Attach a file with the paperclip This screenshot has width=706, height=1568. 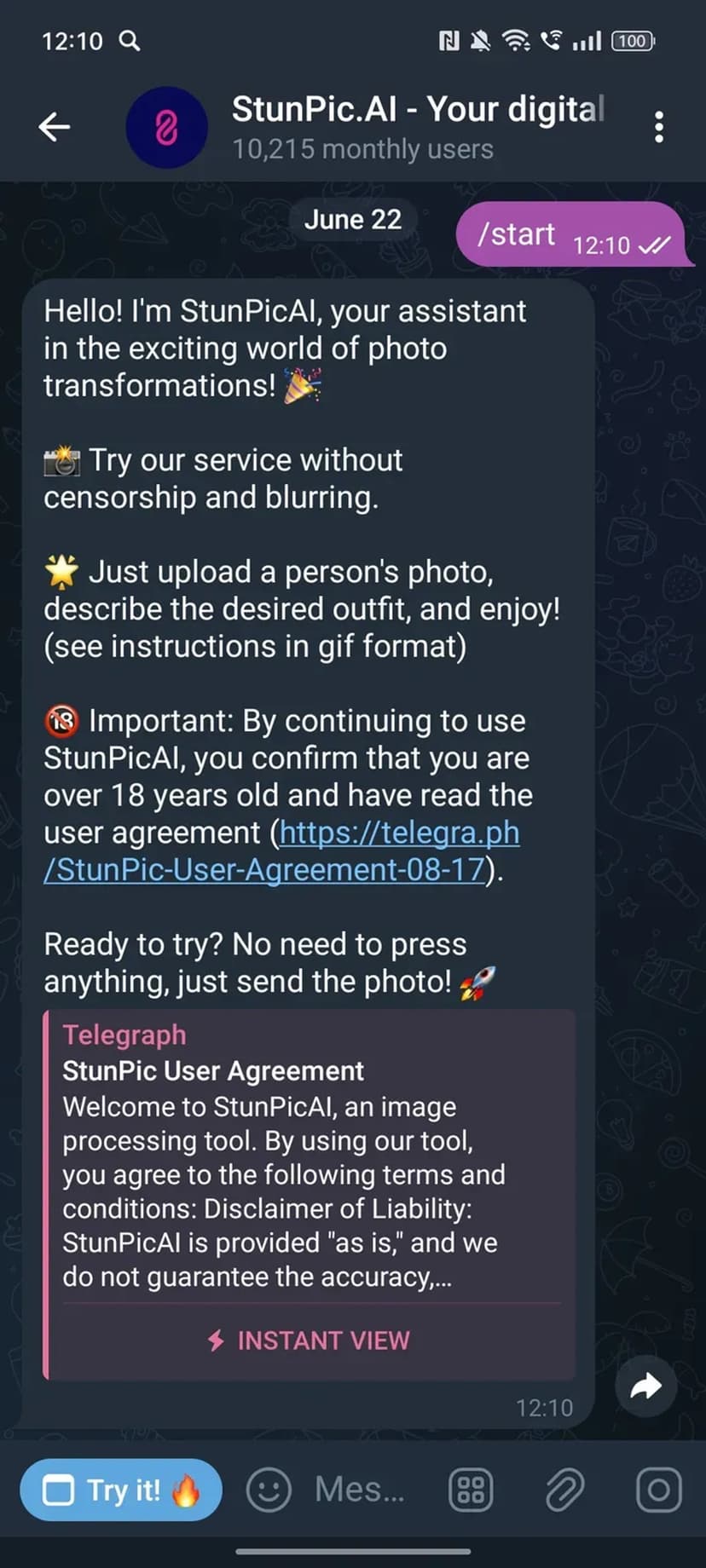[x=564, y=1490]
